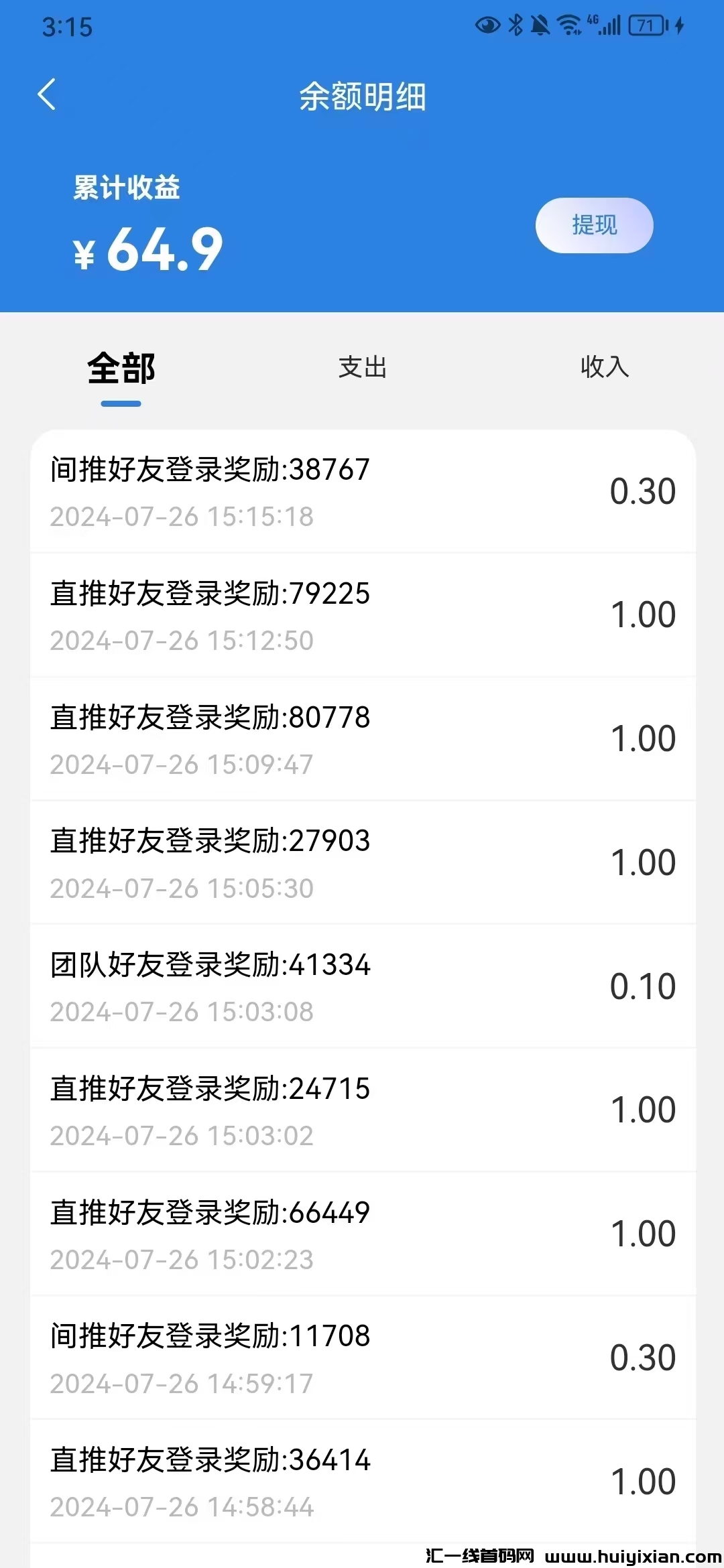Keep the 全部 tab selected

coord(121,367)
